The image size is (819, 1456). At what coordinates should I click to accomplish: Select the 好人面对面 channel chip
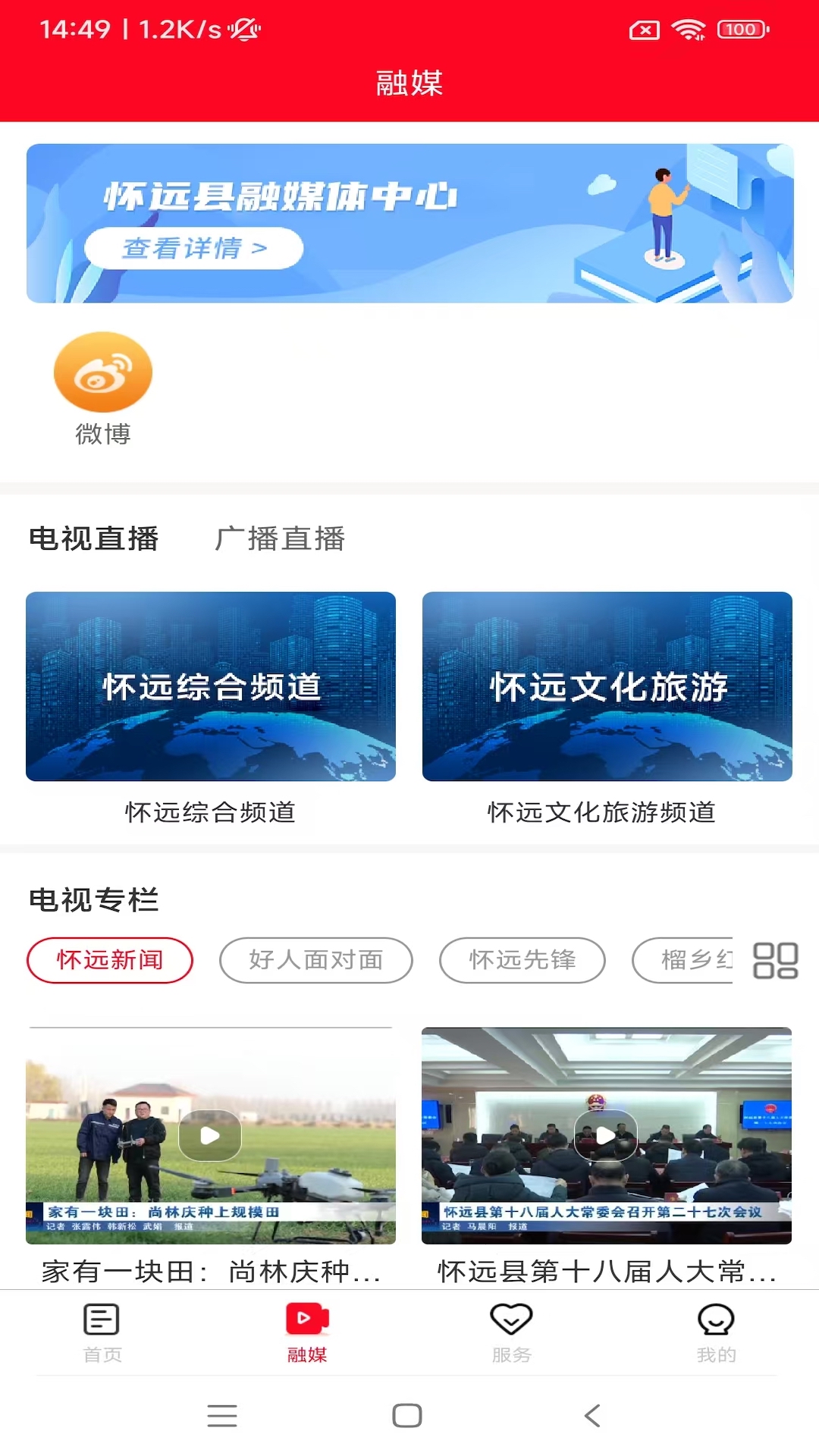[x=316, y=960]
